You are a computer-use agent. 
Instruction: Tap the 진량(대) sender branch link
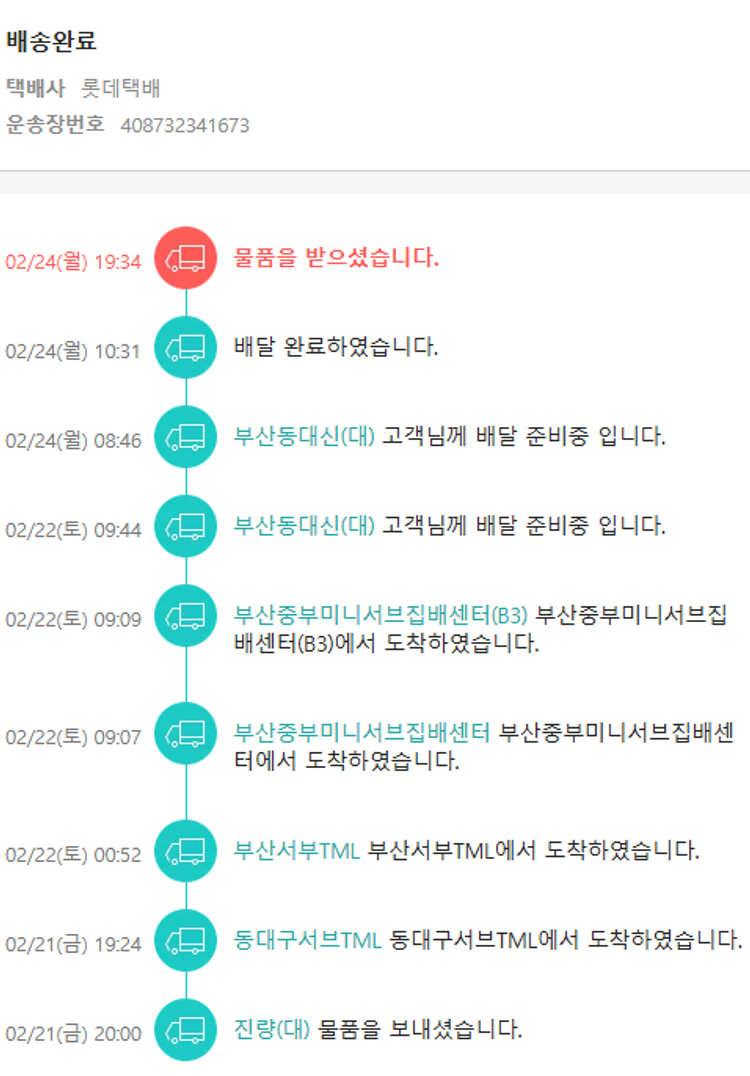coord(272,1029)
